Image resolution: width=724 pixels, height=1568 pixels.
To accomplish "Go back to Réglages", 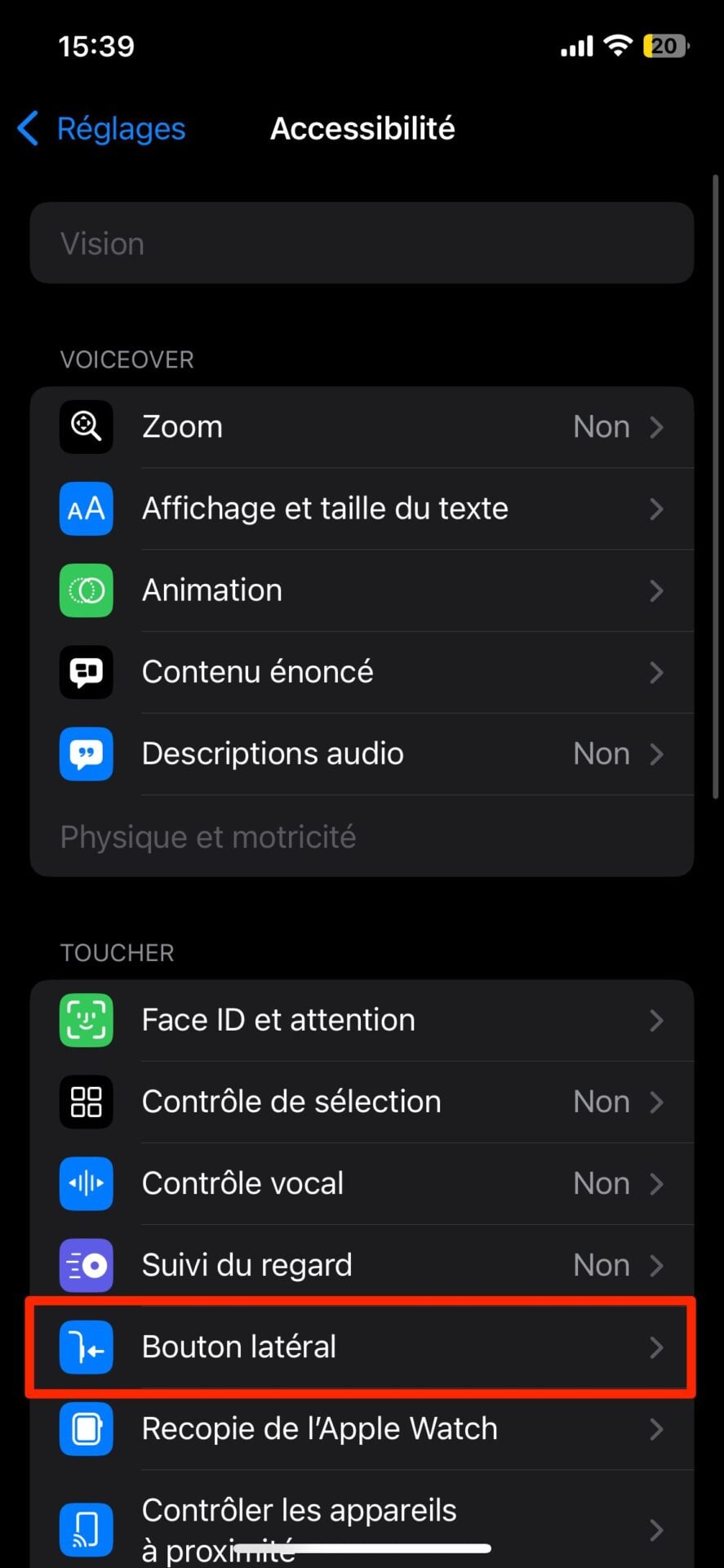I will click(102, 129).
